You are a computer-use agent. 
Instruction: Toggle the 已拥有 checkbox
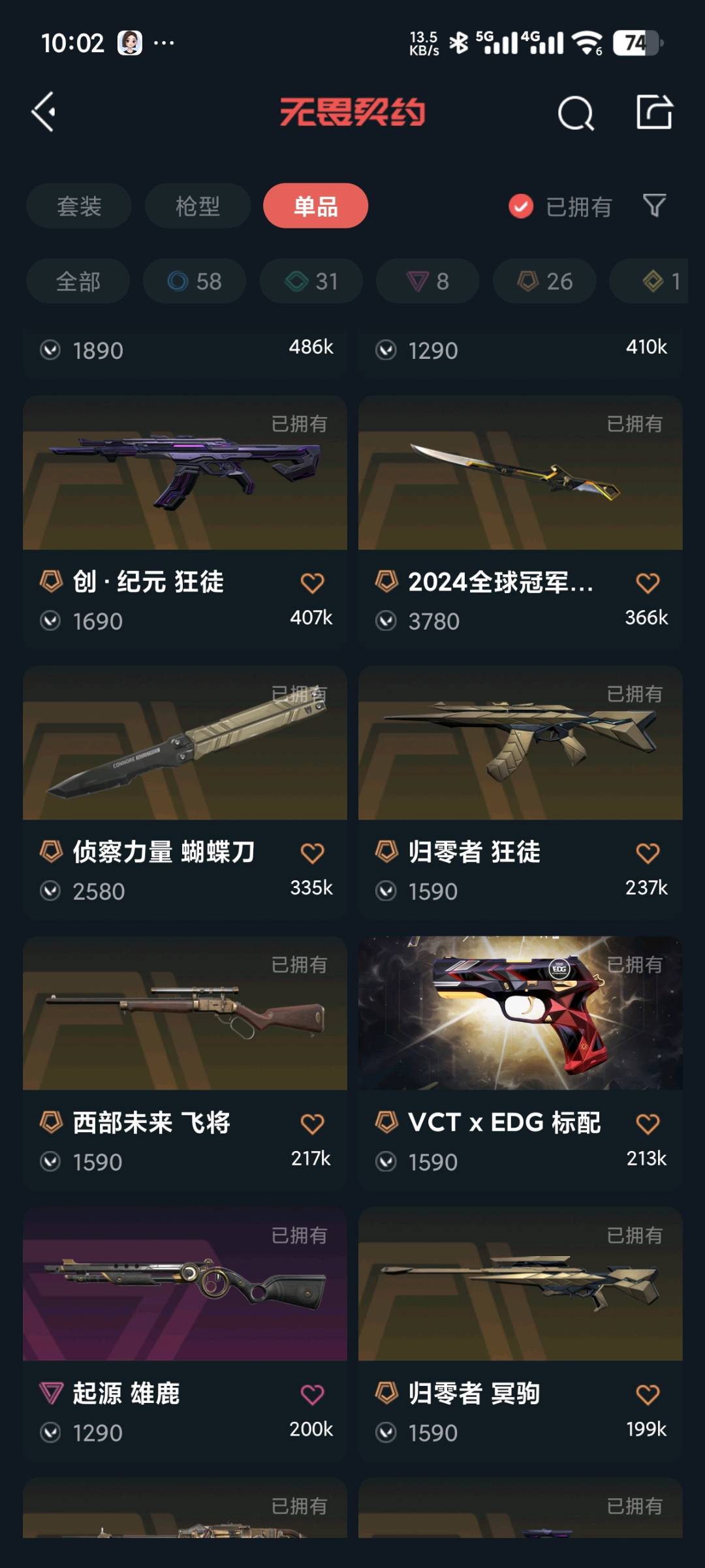point(521,207)
